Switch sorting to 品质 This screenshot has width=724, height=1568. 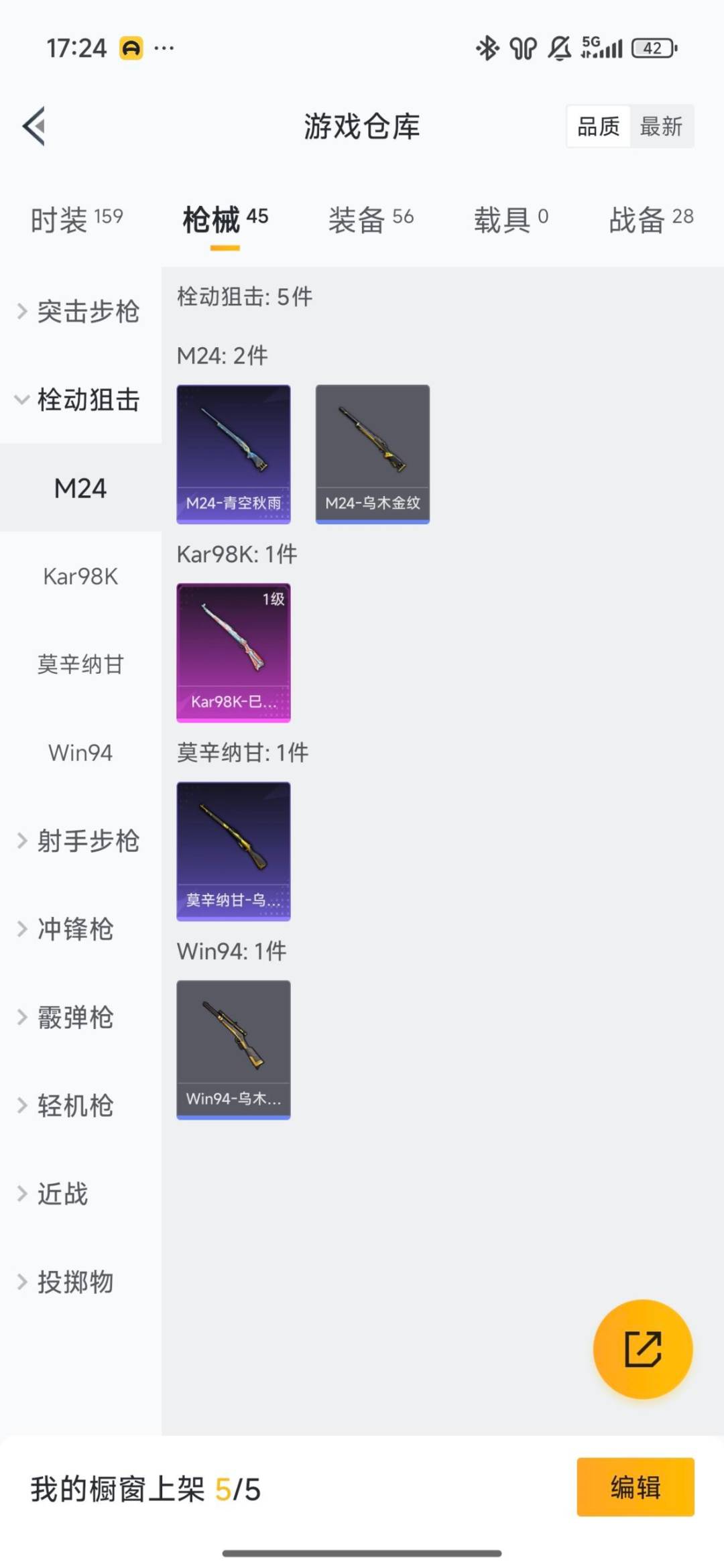pyautogui.click(x=599, y=127)
